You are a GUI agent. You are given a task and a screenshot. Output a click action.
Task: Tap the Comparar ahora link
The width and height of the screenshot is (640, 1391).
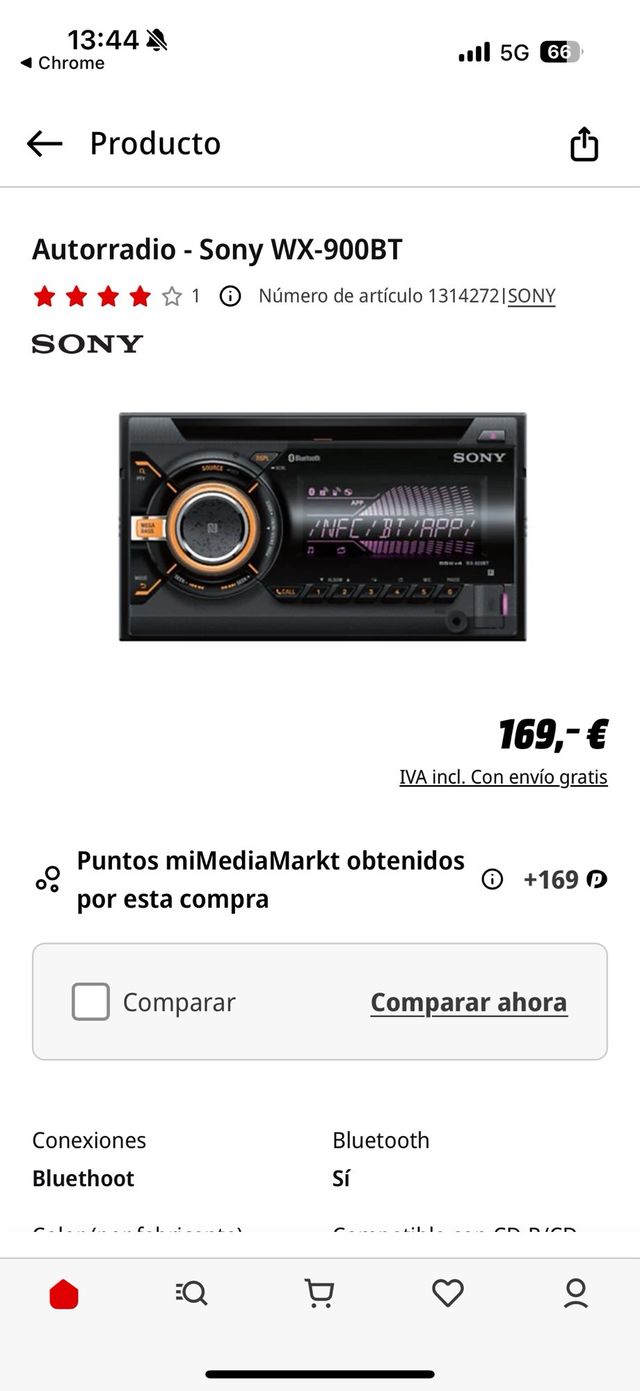(x=468, y=1002)
